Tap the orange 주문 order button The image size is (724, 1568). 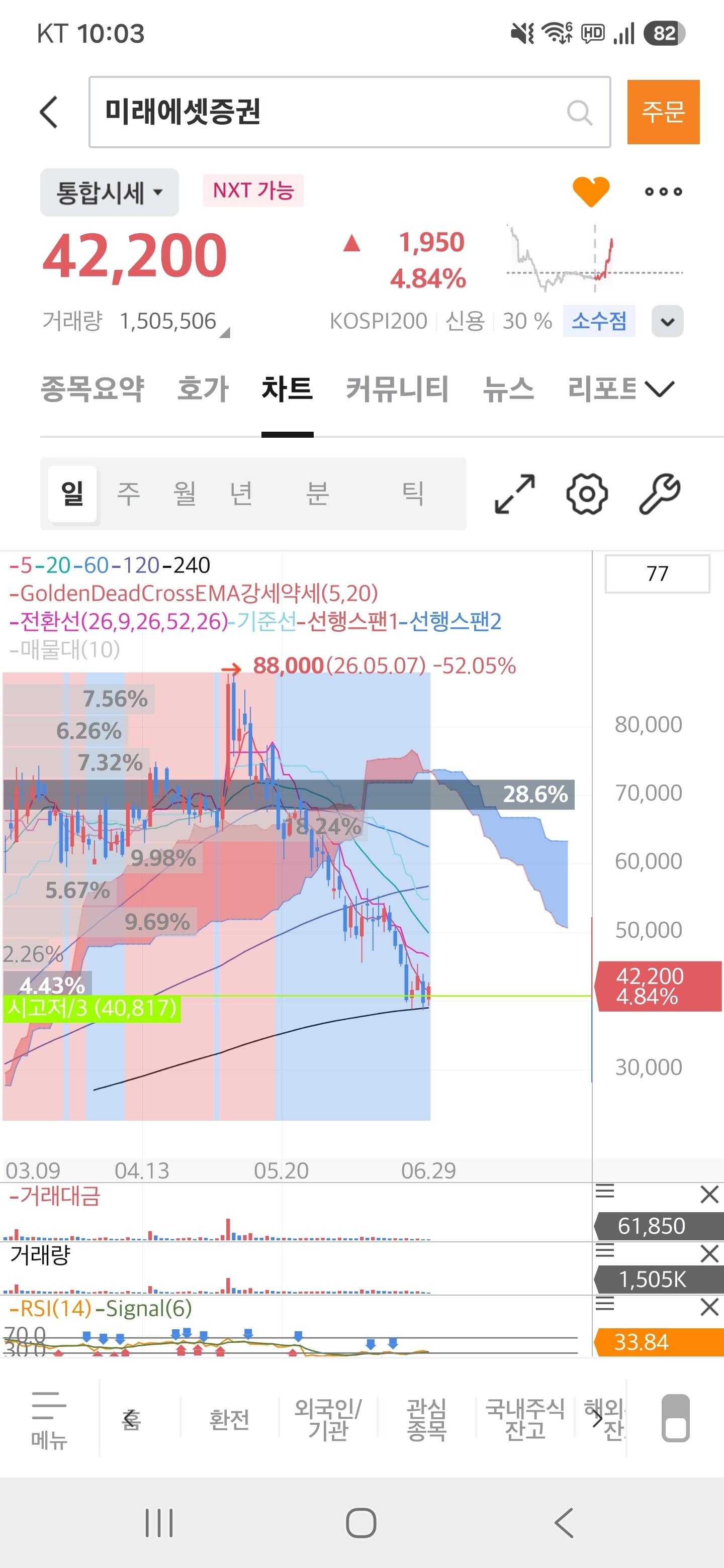point(663,112)
